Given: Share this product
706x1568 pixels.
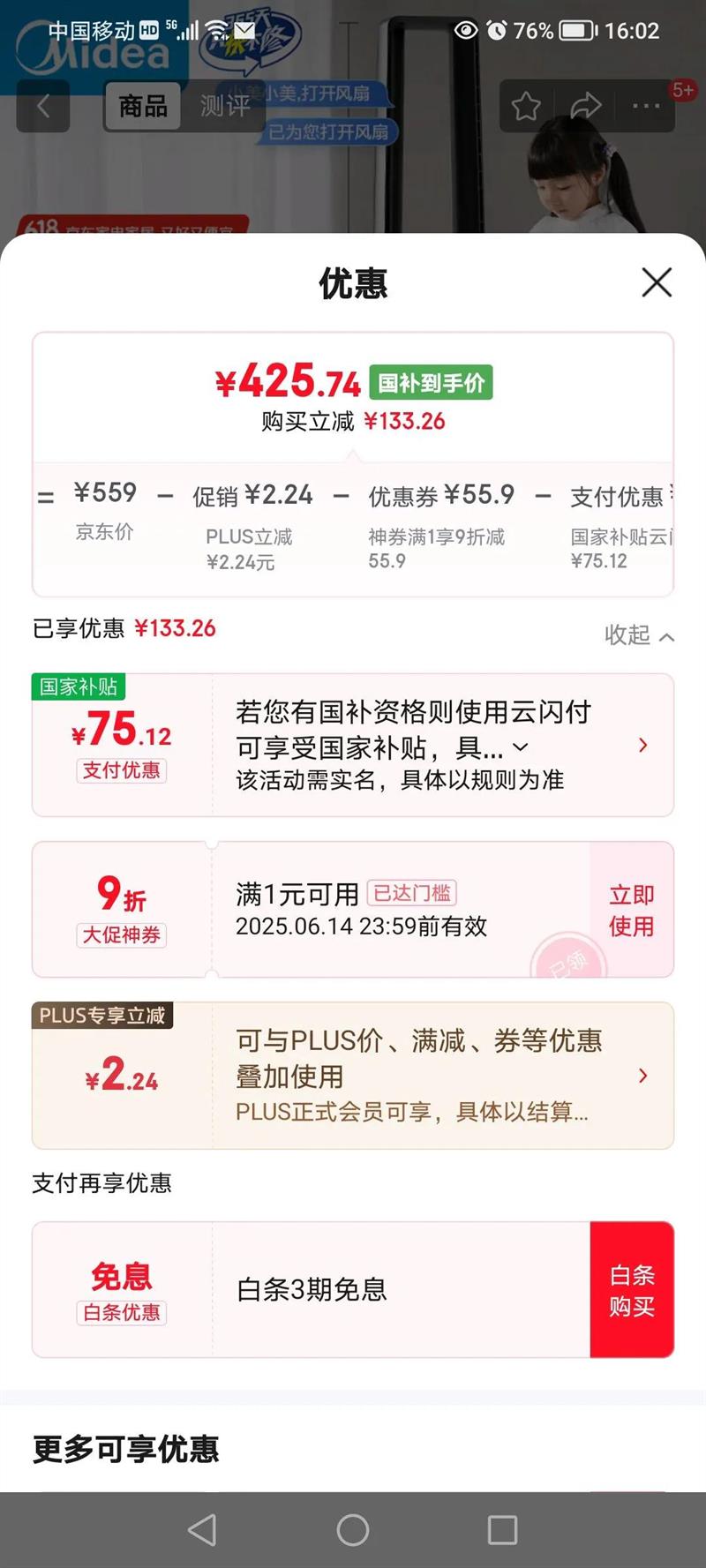Looking at the screenshot, I should pyautogui.click(x=586, y=107).
